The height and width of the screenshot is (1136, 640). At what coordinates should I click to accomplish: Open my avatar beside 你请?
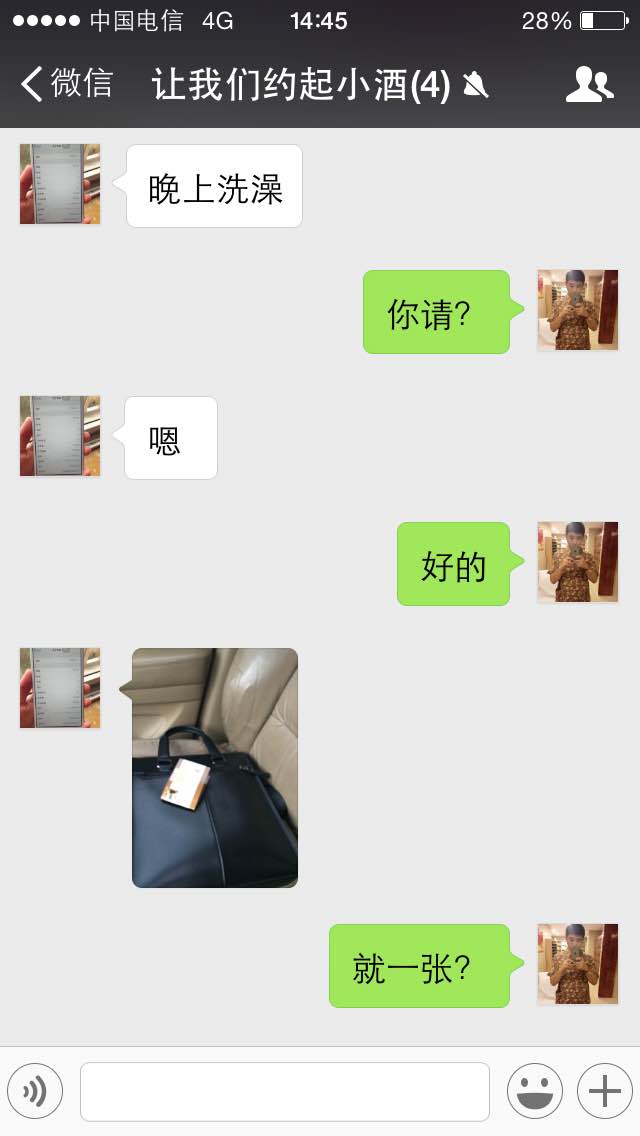[x=578, y=310]
